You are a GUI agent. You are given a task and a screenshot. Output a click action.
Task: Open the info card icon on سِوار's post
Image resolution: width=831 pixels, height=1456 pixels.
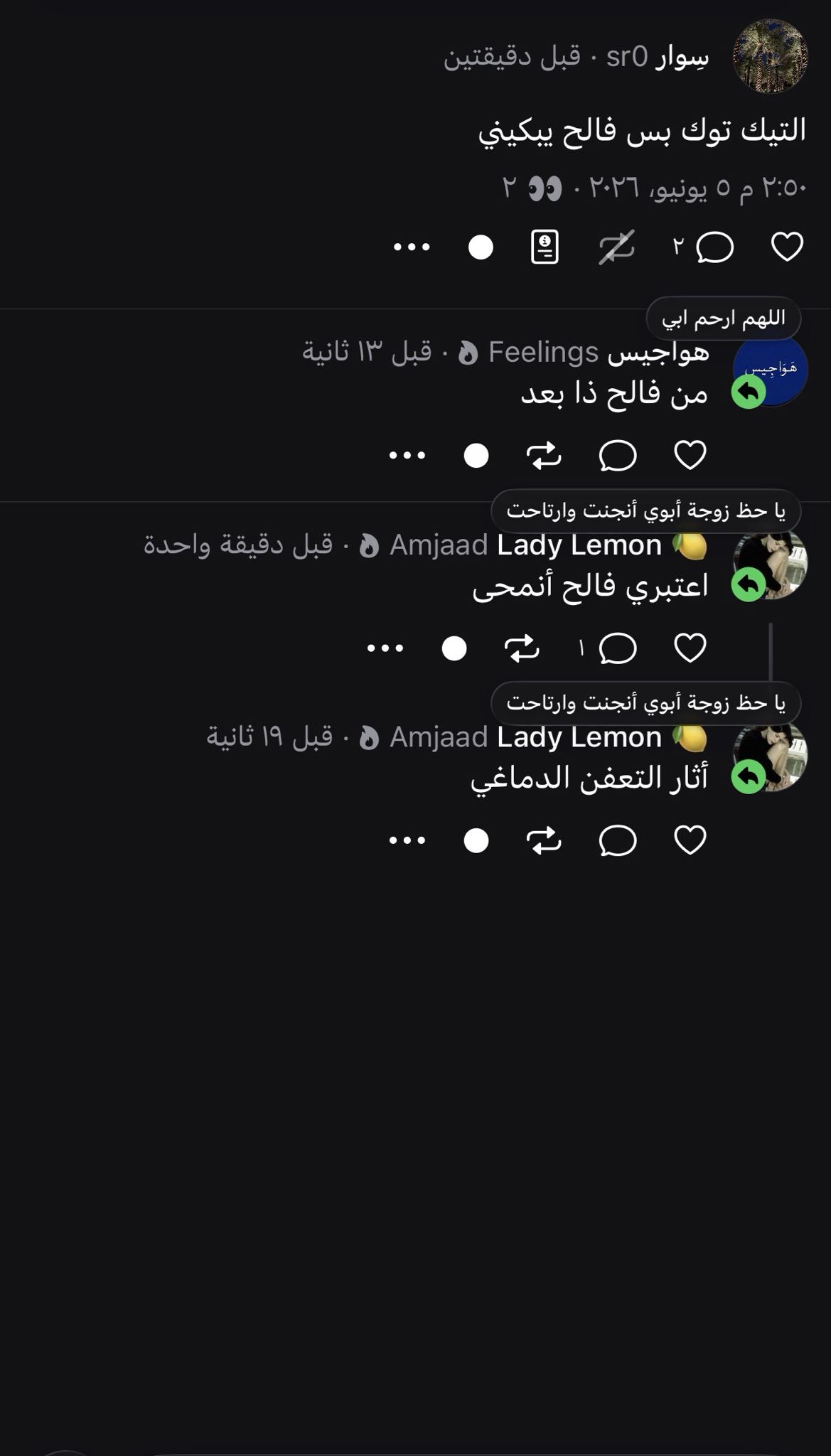click(545, 247)
